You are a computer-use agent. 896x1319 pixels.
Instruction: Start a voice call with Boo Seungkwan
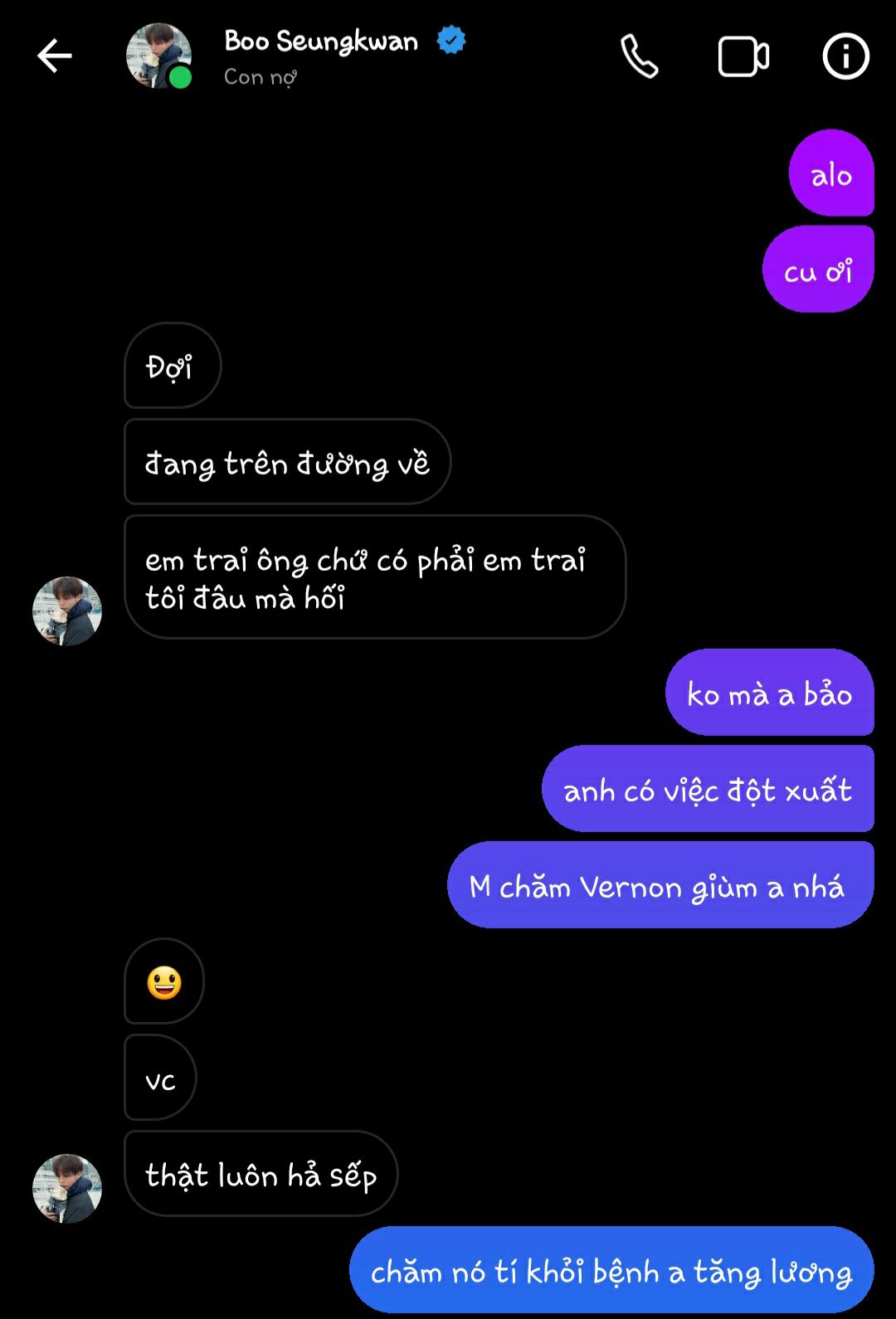tap(639, 56)
